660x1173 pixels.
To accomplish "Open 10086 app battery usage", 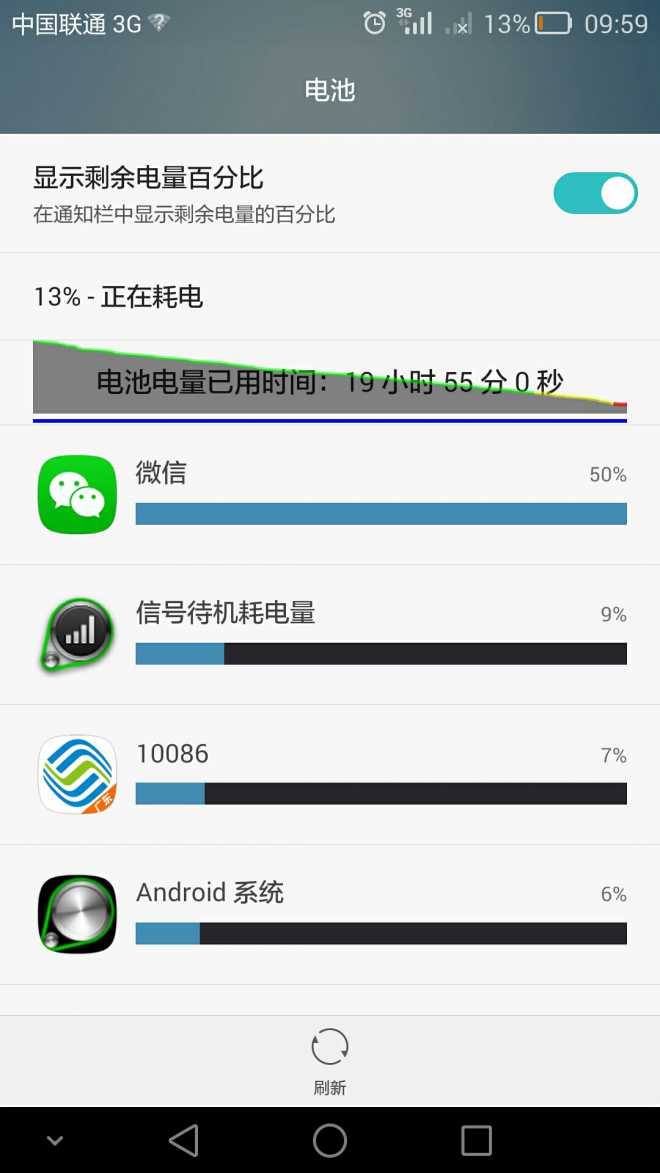I will (330, 775).
